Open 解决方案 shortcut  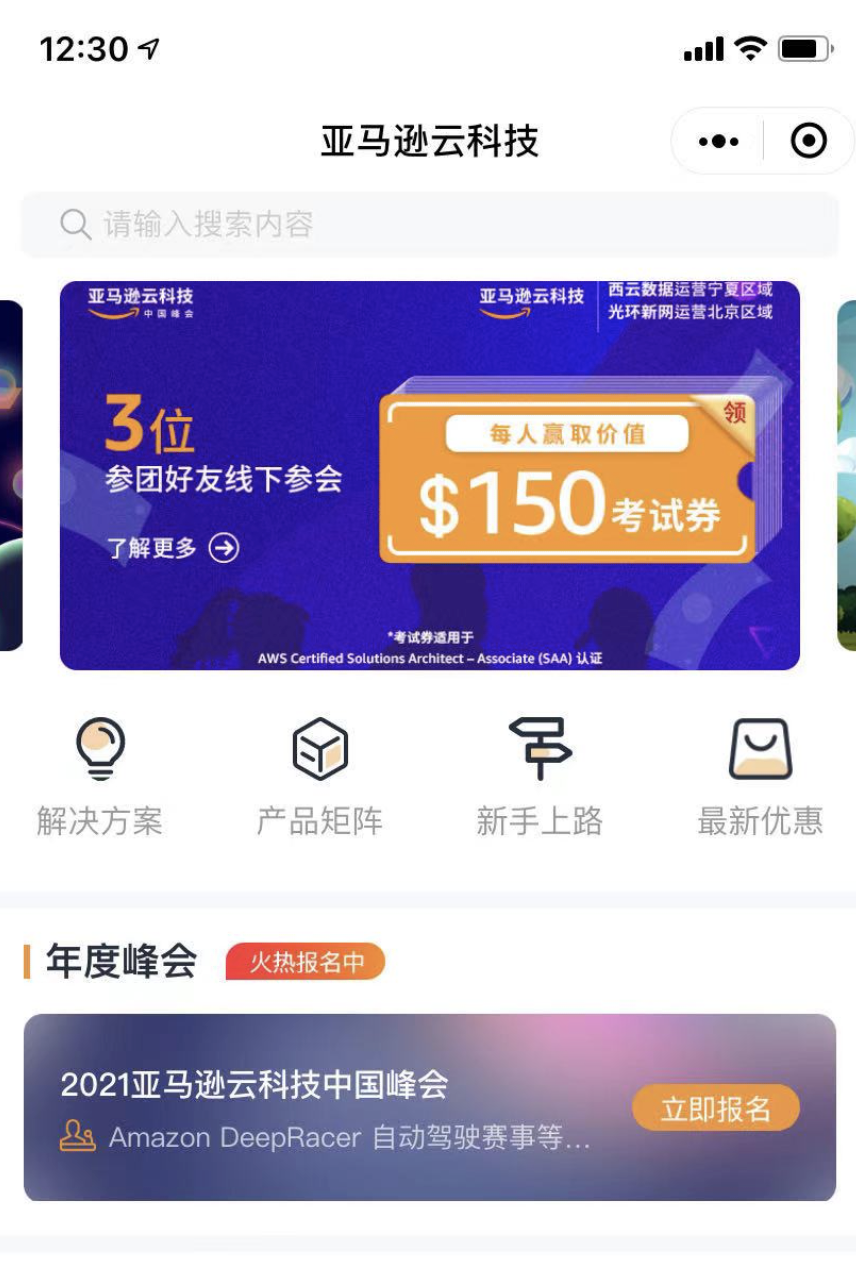pyautogui.click(x=100, y=776)
